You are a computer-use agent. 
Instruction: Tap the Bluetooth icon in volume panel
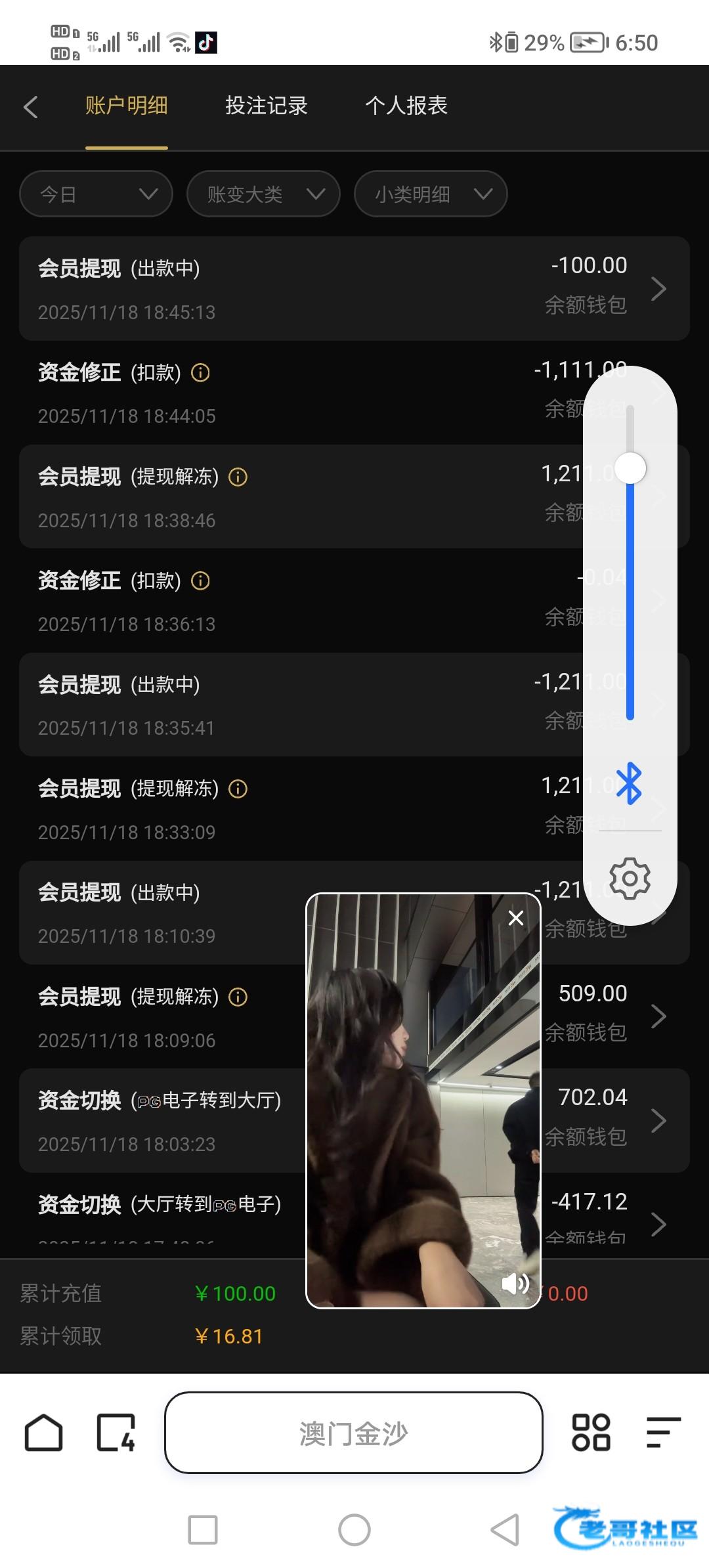point(630,783)
